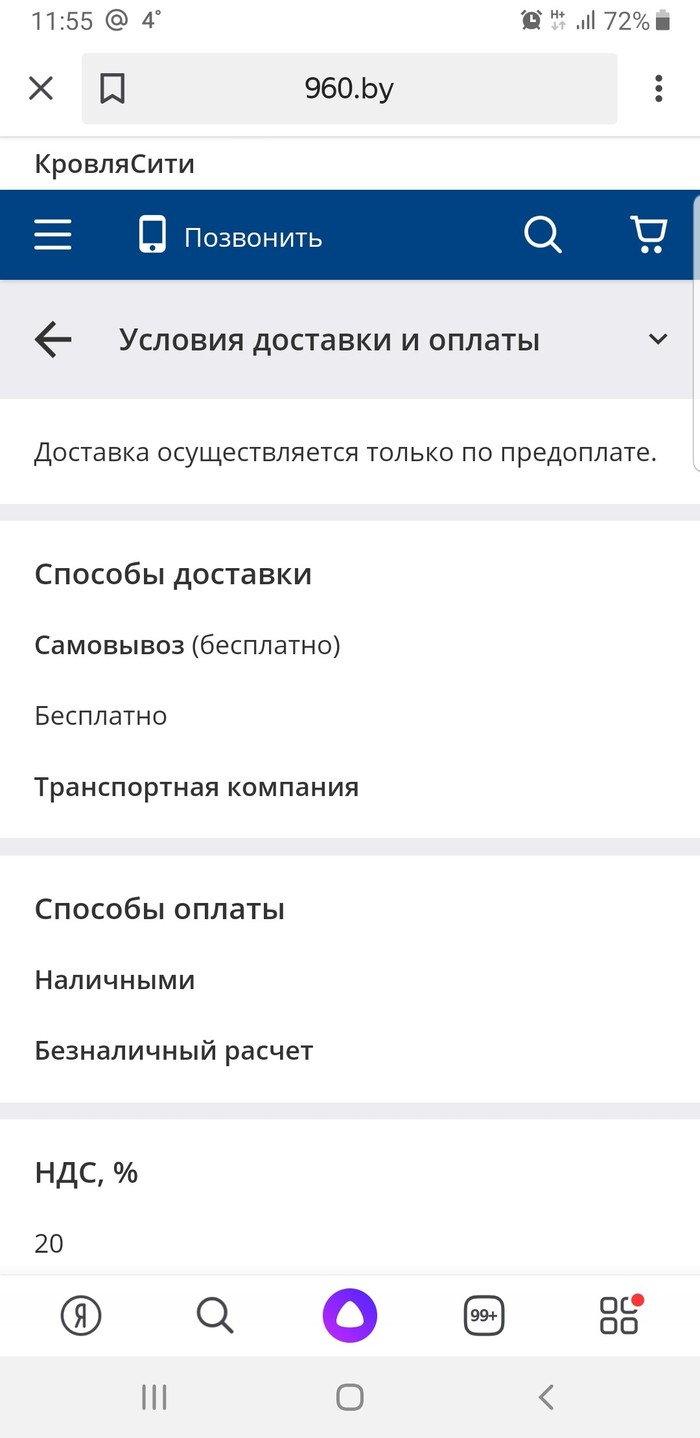Open the tabs counter showing 99+

pos(484,1315)
